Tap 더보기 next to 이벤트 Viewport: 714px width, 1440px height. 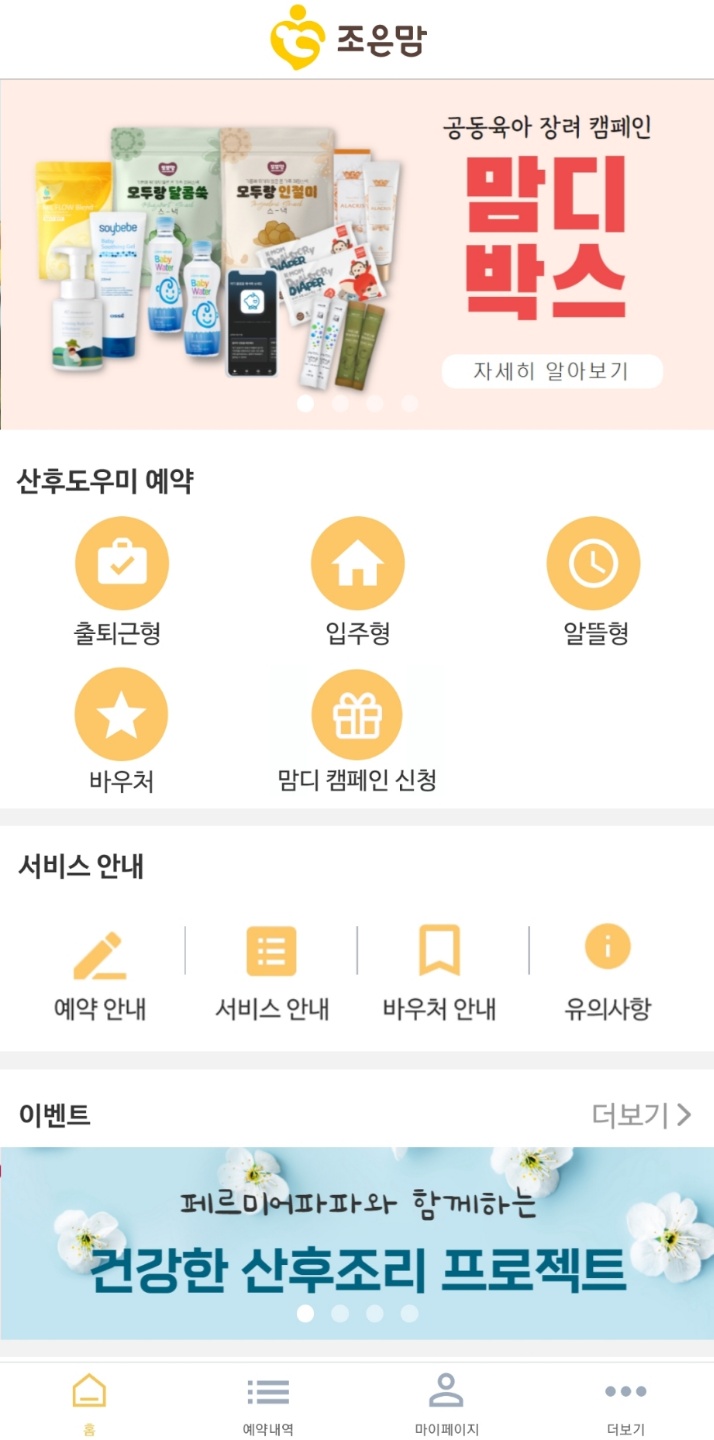[641, 1115]
